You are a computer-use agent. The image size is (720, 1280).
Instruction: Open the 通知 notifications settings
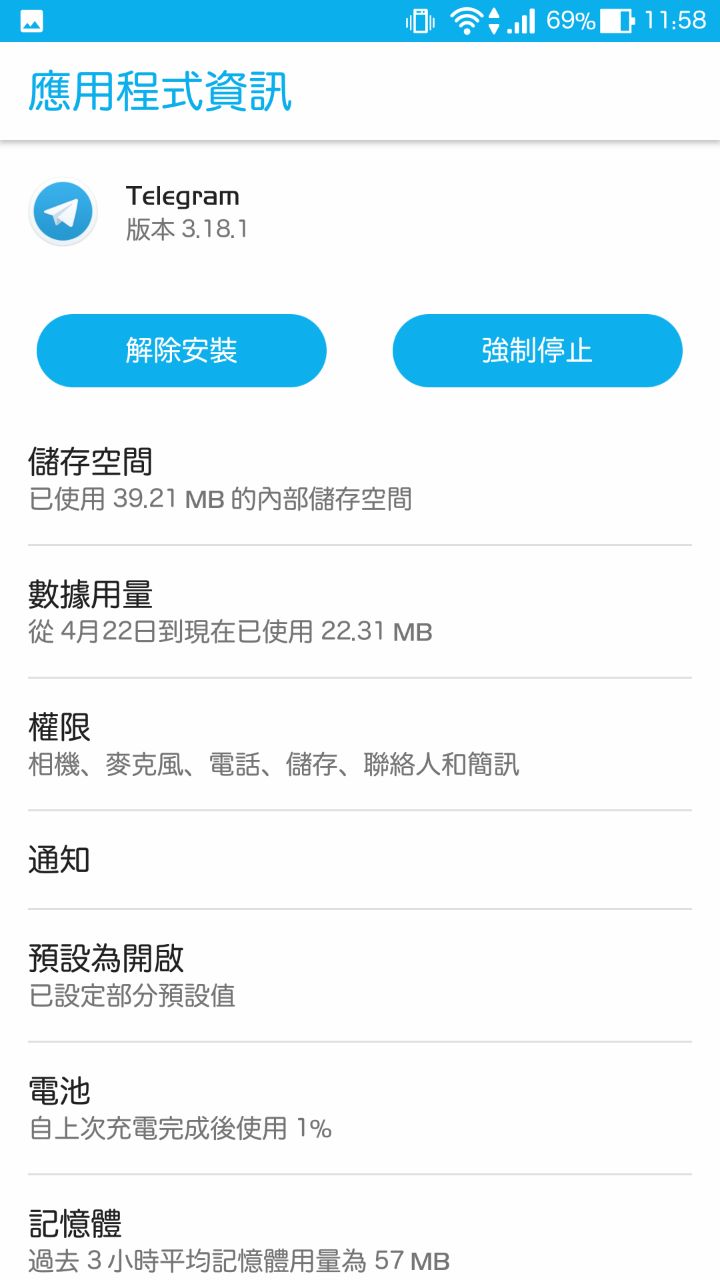360,860
